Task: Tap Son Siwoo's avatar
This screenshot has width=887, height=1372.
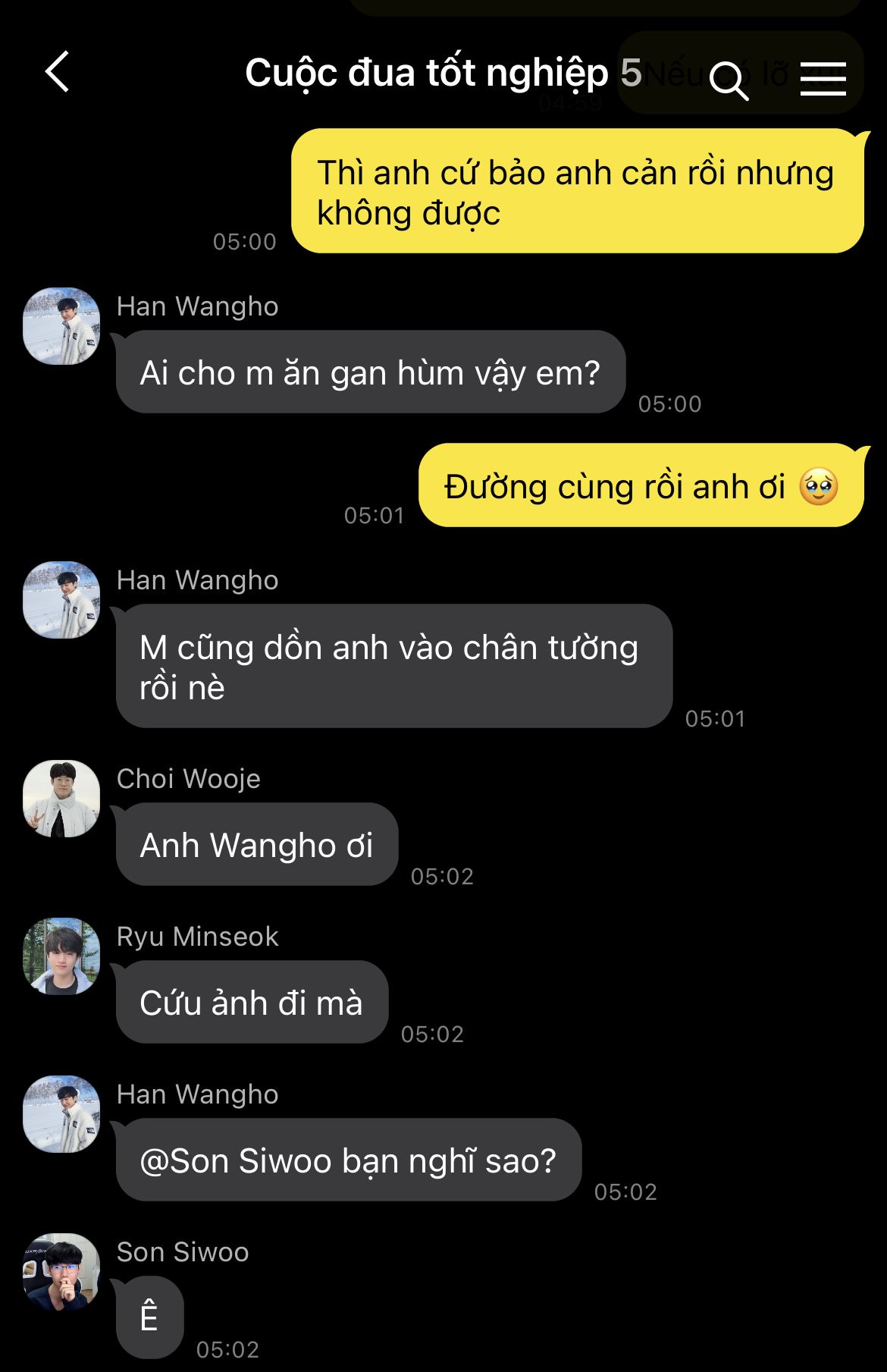Action: pyautogui.click(x=61, y=1272)
